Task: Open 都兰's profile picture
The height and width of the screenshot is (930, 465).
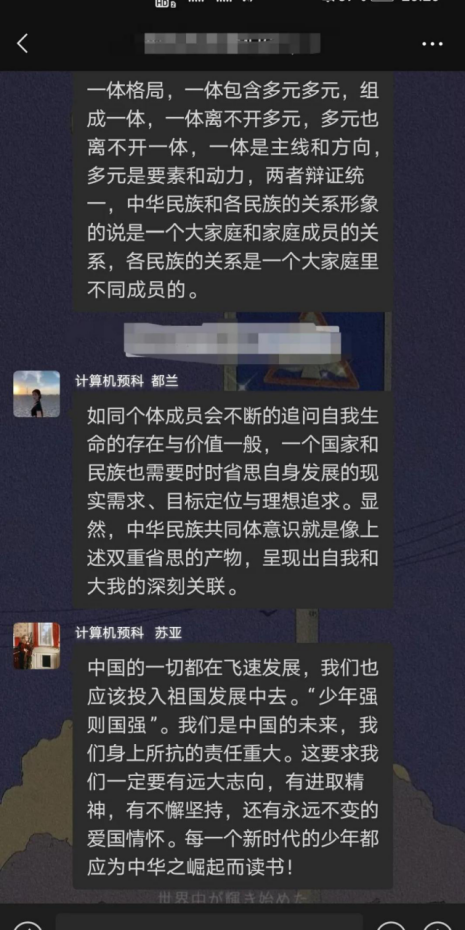Action: pyautogui.click(x=37, y=394)
